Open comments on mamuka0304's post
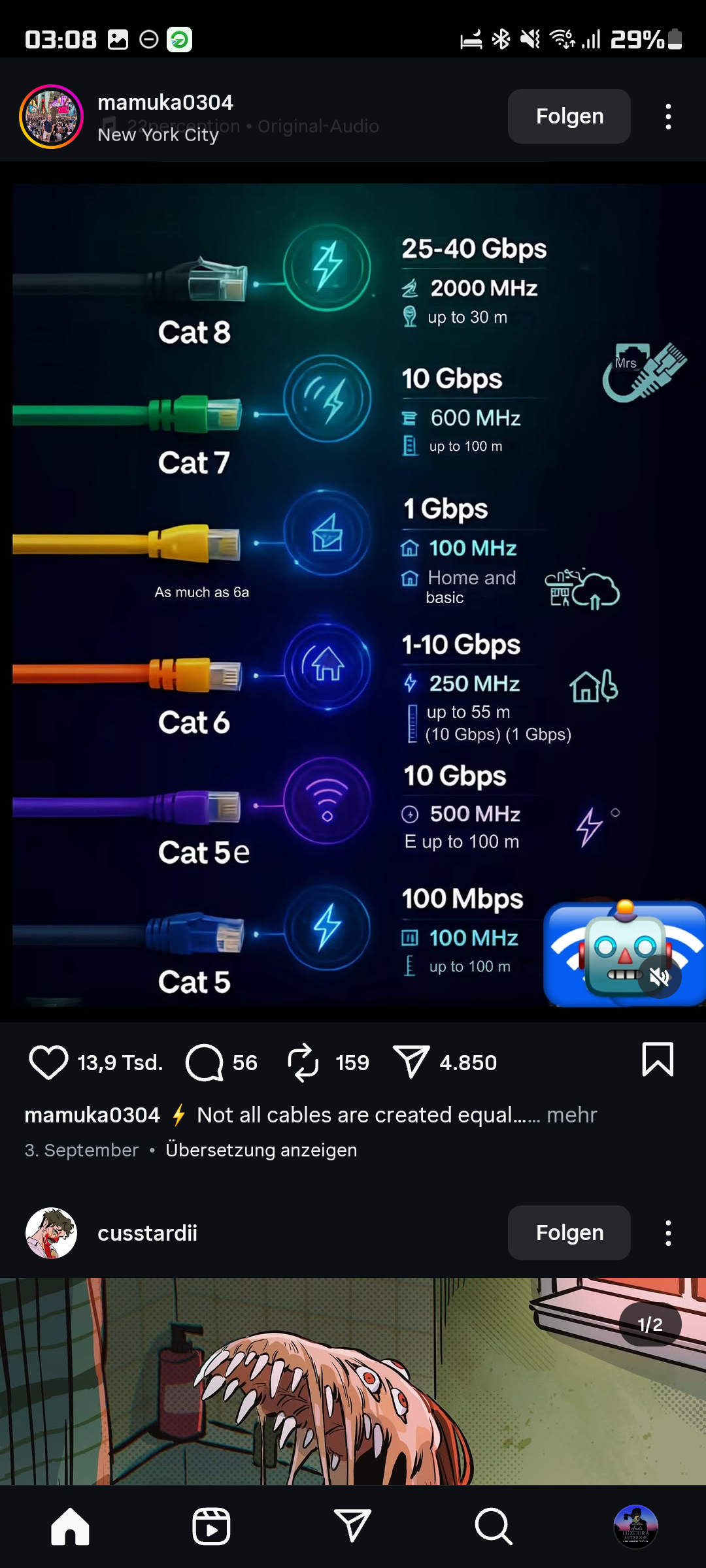 (205, 1062)
